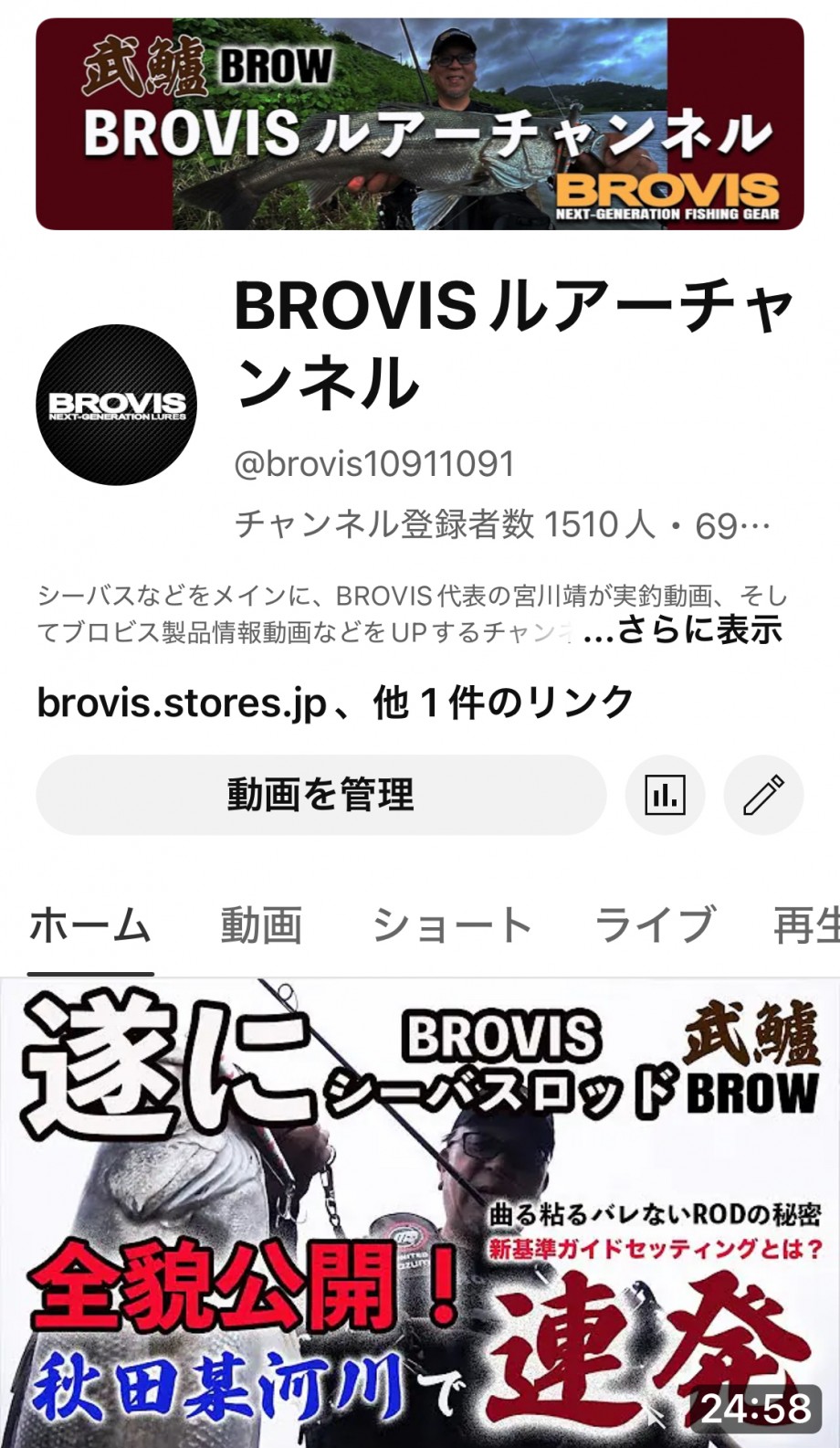Switch to the 動画 tab
This screenshot has width=840, height=1448.
[x=261, y=925]
